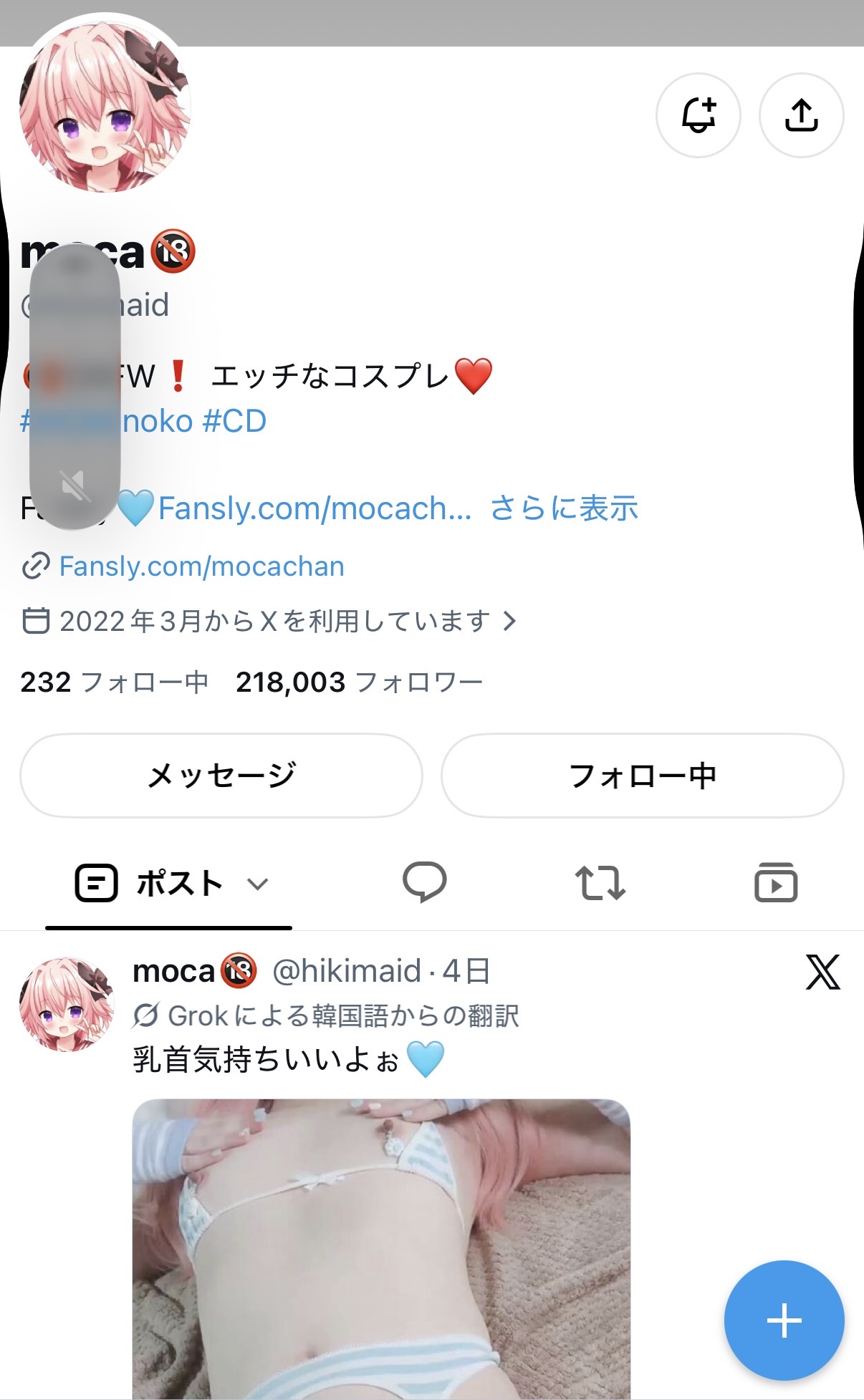
Task: Share this profile via the upload icon
Action: (x=801, y=115)
